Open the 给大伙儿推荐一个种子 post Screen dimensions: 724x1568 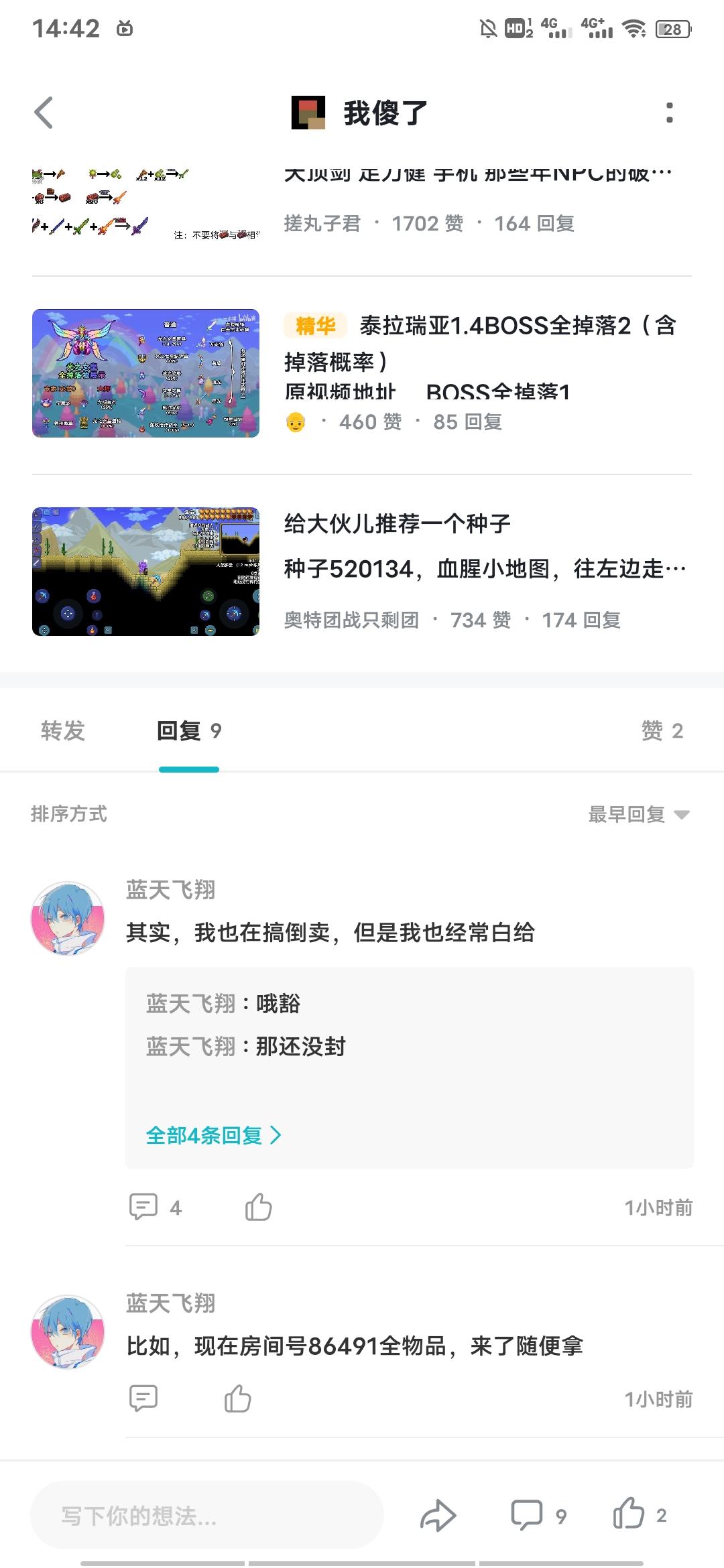pos(362,572)
